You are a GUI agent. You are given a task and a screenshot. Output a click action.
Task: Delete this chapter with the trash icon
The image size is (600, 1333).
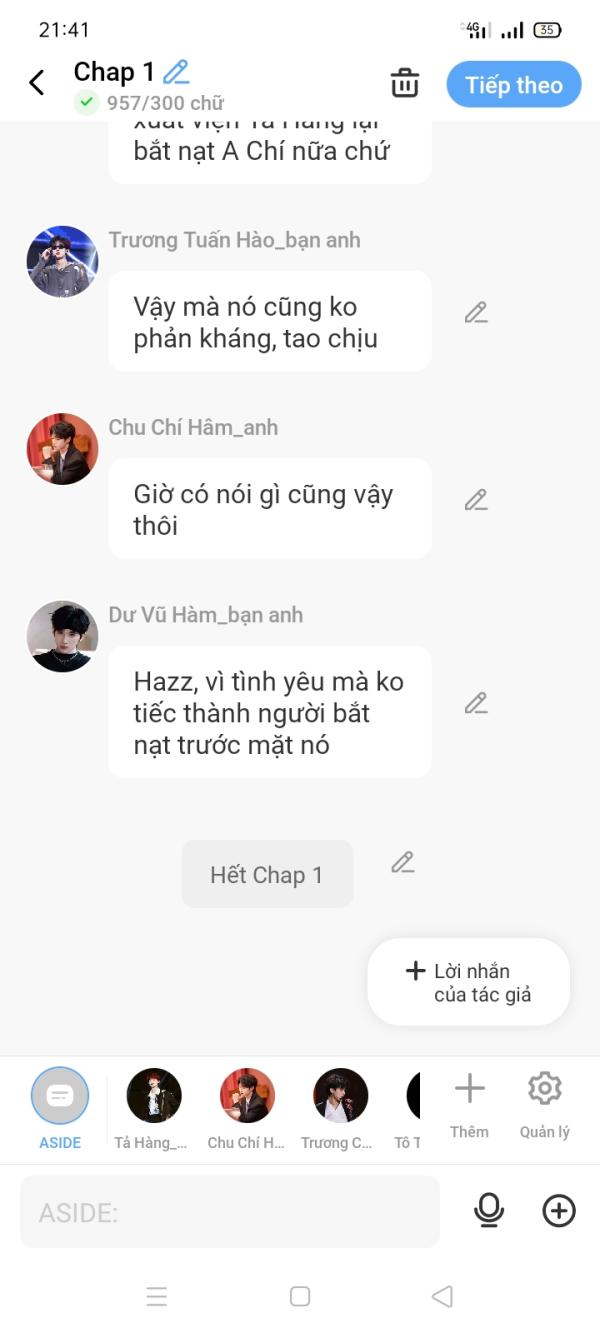(405, 83)
